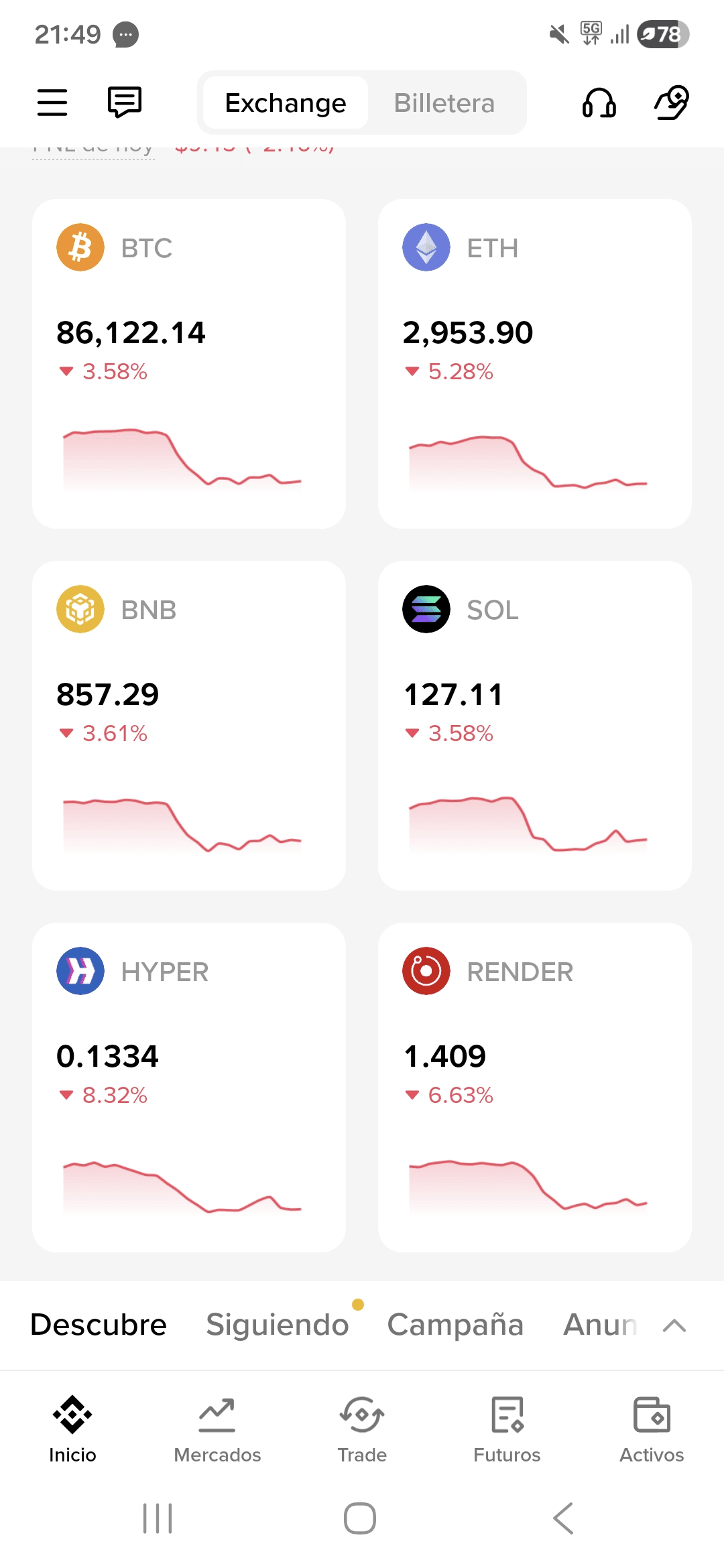Contact customer support via headset icon
The width and height of the screenshot is (724, 1568).
pyautogui.click(x=599, y=103)
